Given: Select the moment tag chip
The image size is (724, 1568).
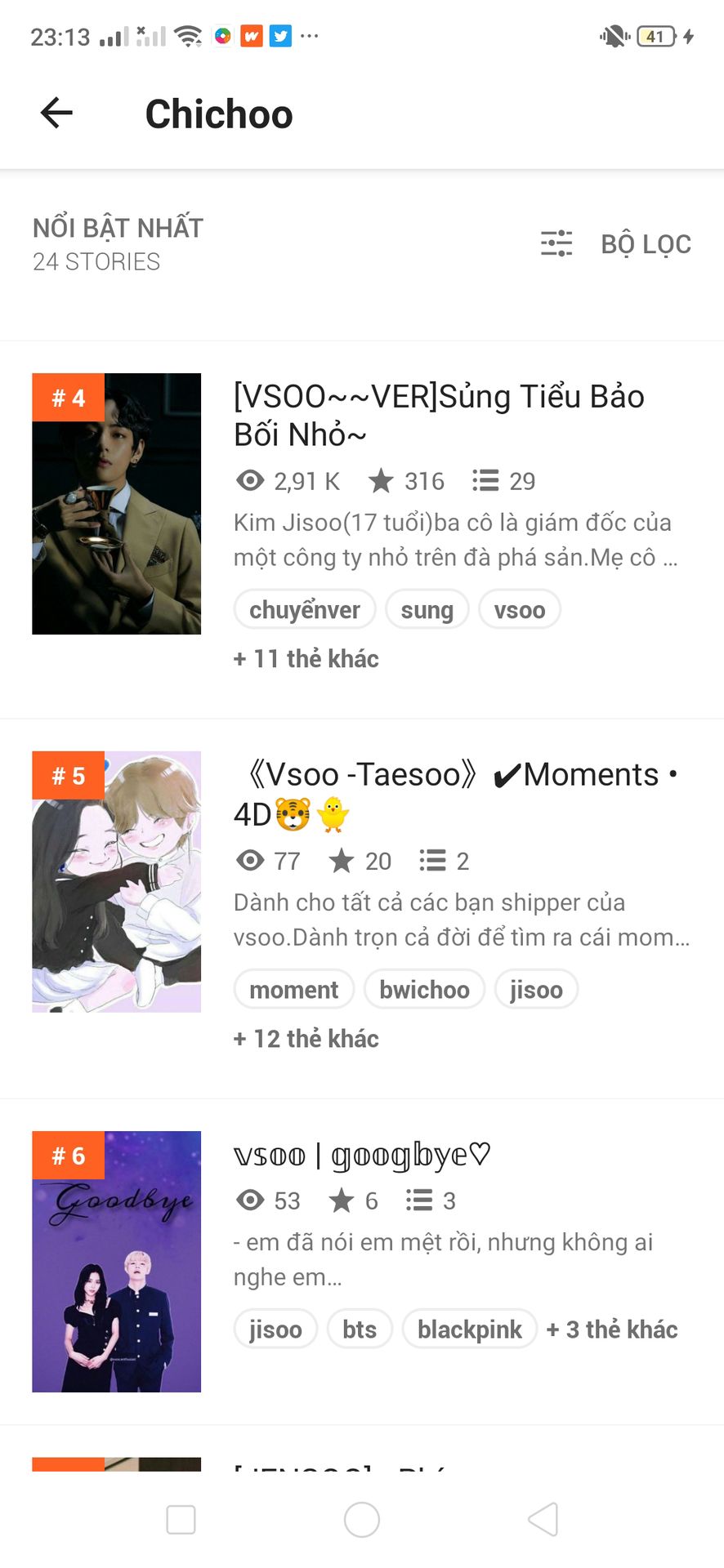Looking at the screenshot, I should click(293, 990).
